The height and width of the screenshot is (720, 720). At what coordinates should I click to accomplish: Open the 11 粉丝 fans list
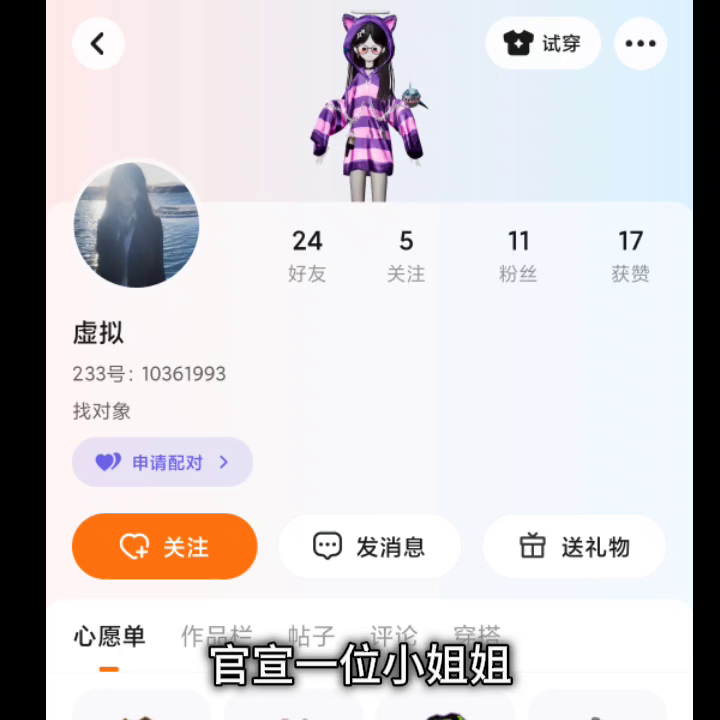pyautogui.click(x=518, y=256)
